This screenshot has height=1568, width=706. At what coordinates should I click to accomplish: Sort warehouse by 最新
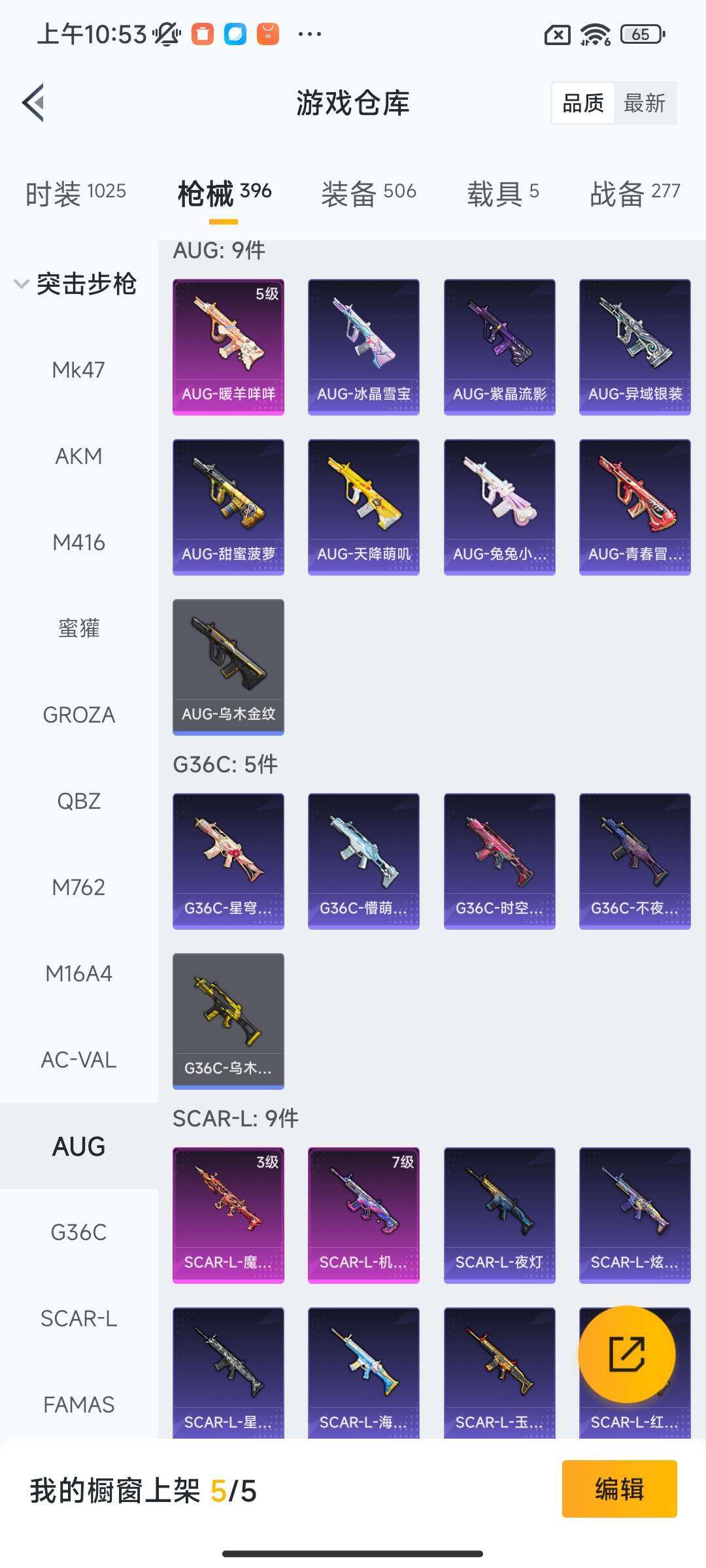tap(645, 103)
